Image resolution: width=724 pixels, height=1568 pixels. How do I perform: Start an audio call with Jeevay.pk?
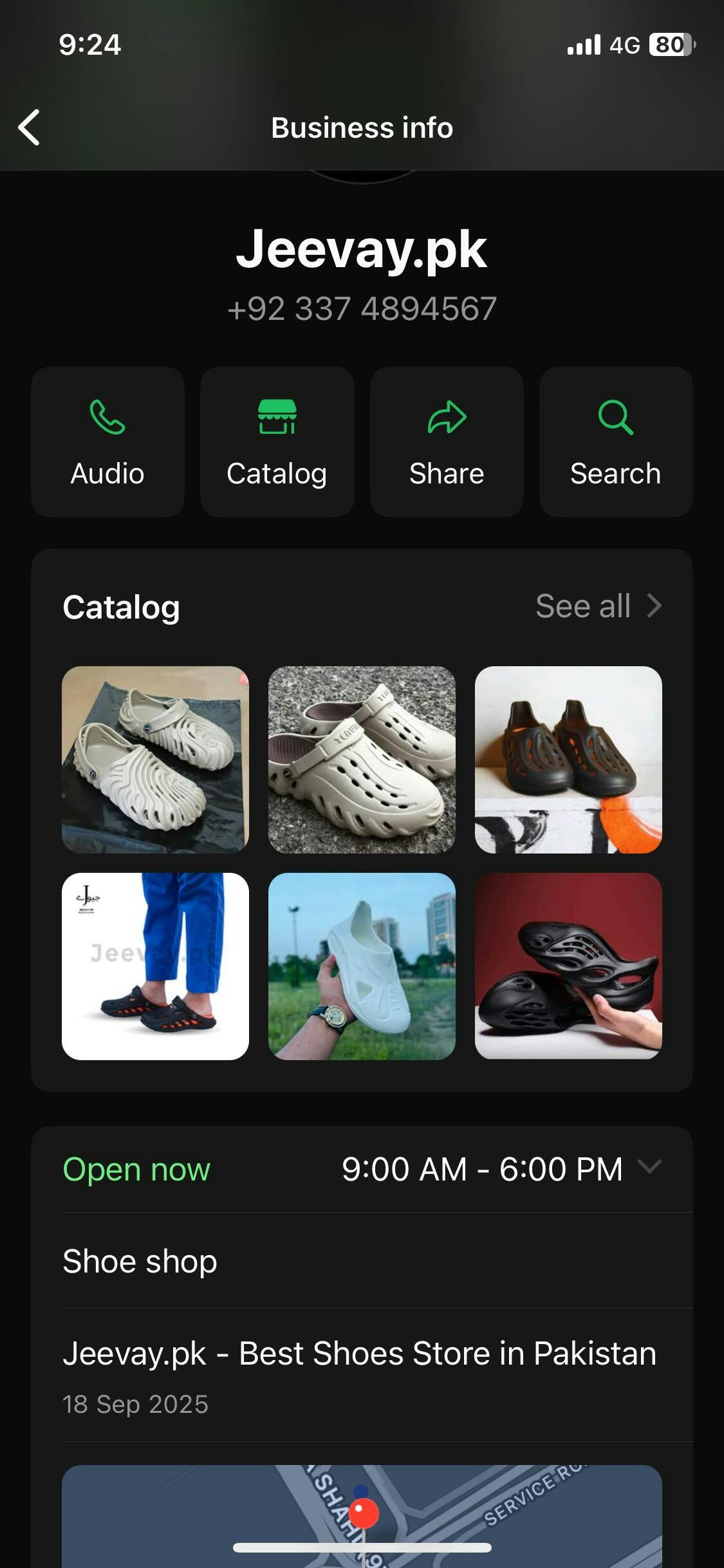click(x=107, y=442)
